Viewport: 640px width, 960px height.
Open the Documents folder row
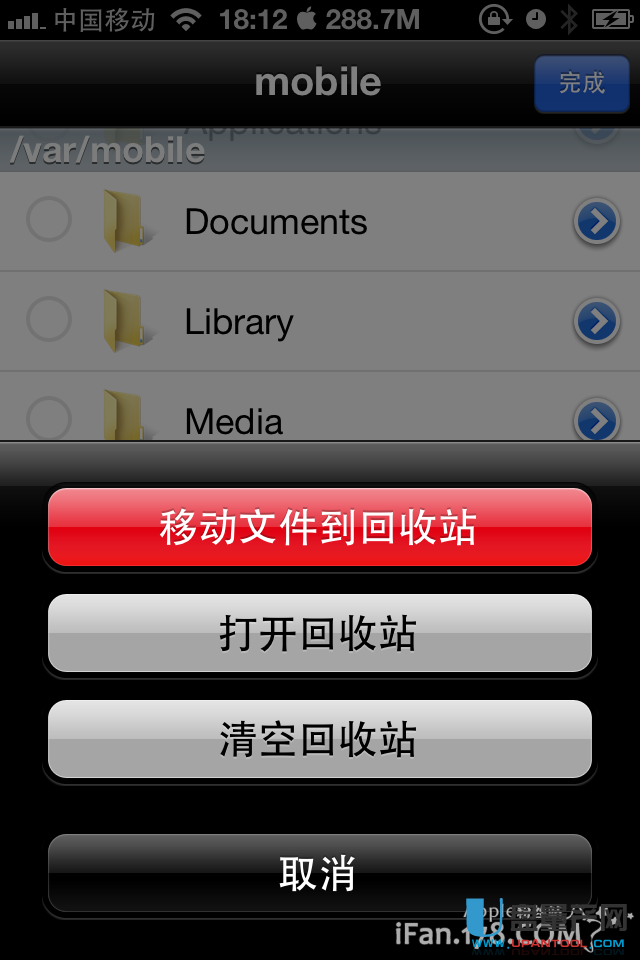276,222
